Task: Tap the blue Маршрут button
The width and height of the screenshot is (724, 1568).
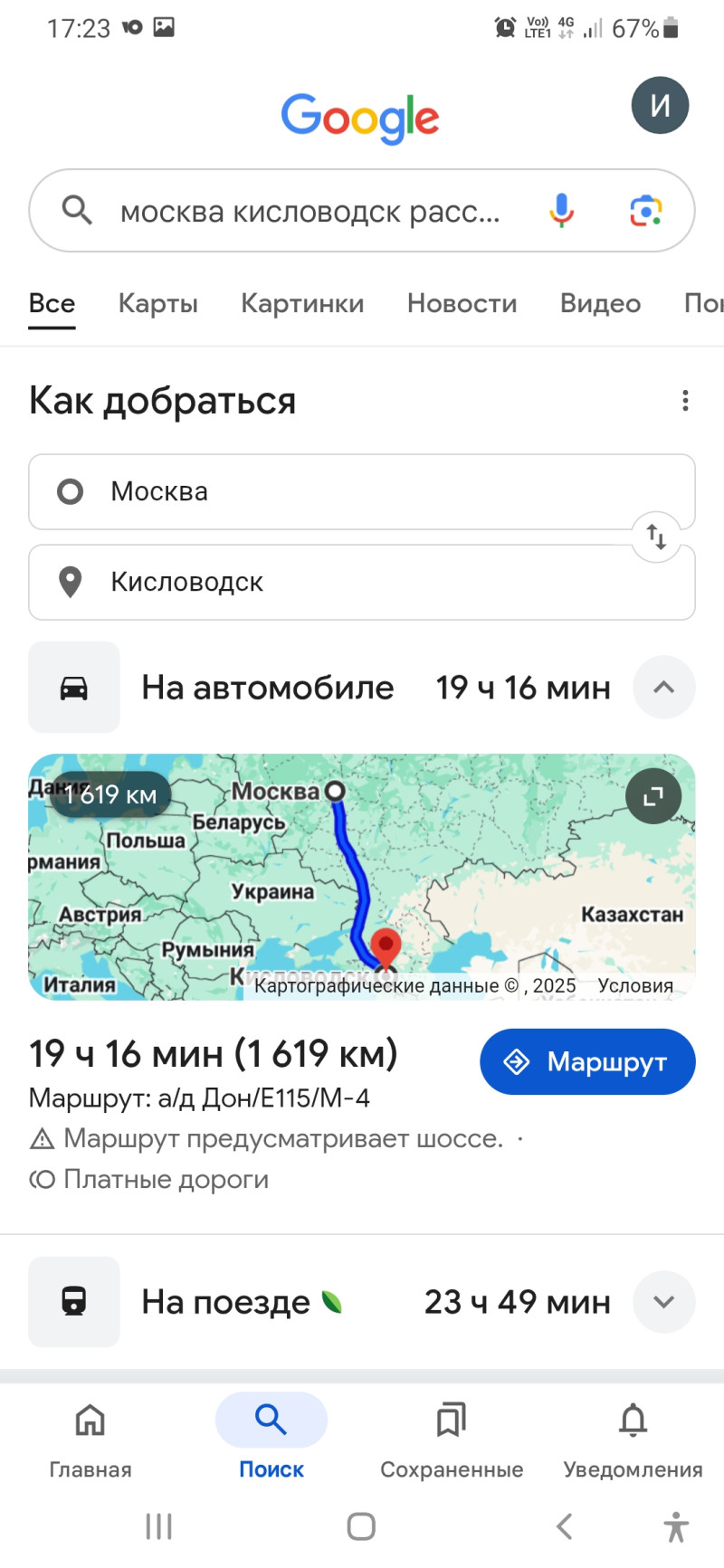Action: point(587,1061)
